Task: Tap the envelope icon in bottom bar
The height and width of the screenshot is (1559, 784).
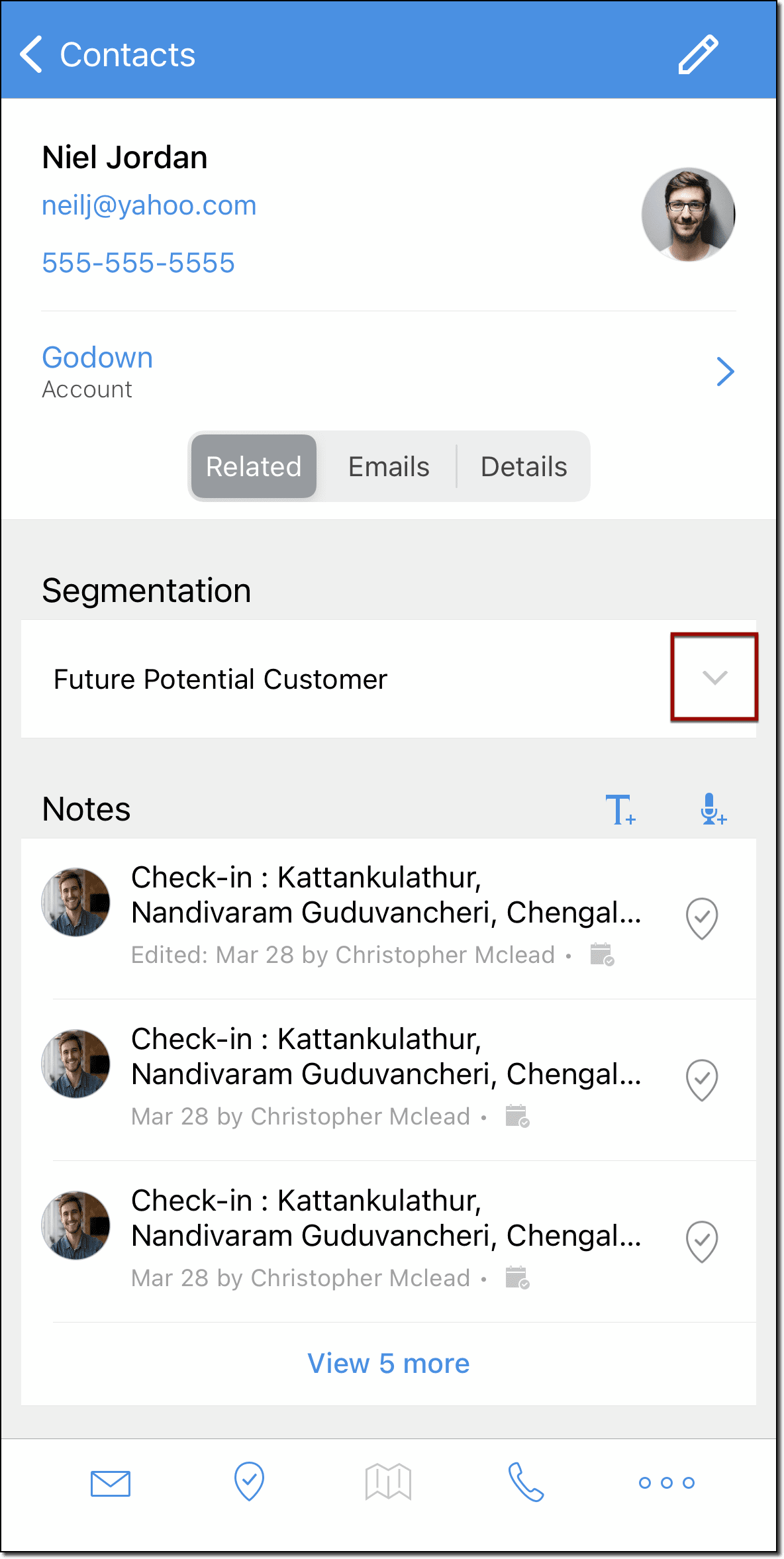Action: (x=111, y=1483)
